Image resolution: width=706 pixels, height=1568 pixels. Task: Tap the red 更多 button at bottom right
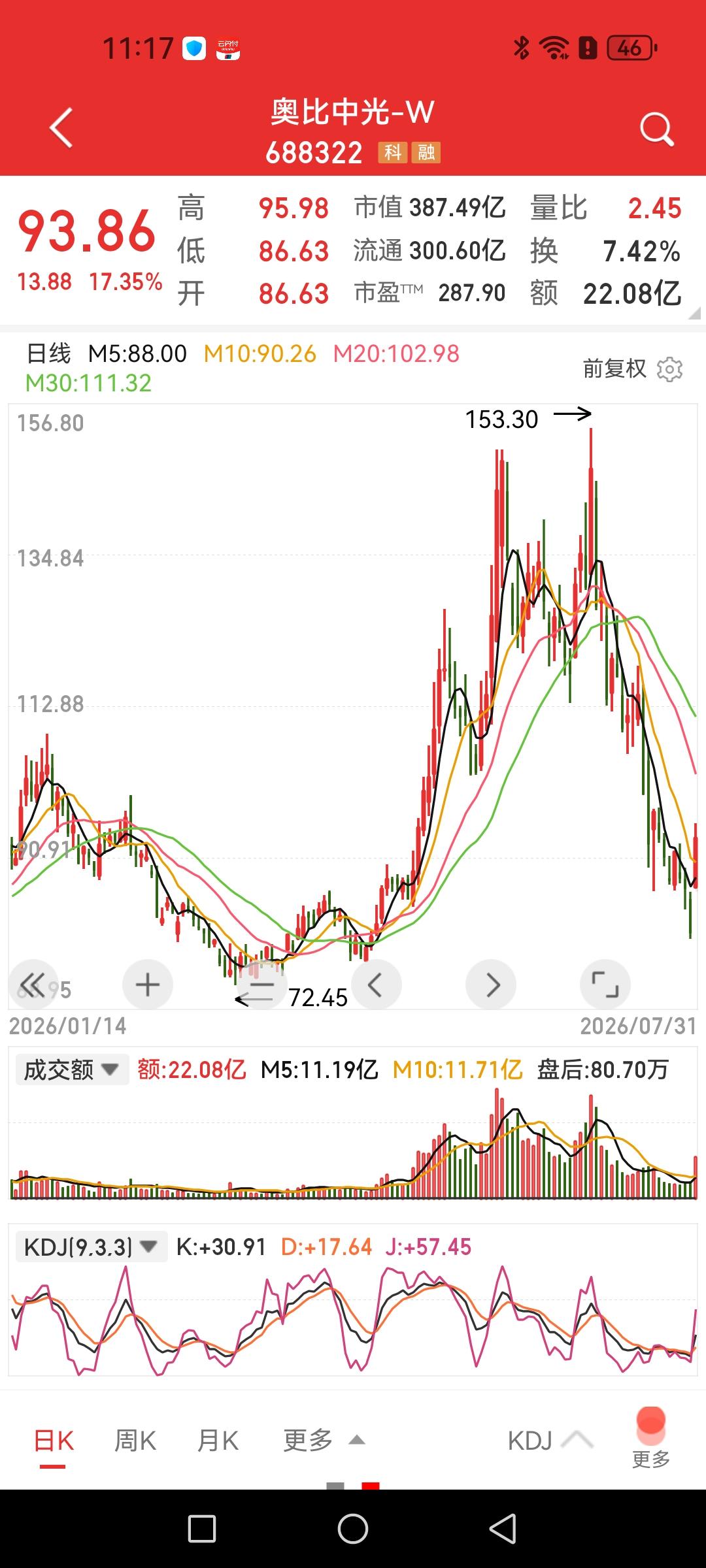651,1437
